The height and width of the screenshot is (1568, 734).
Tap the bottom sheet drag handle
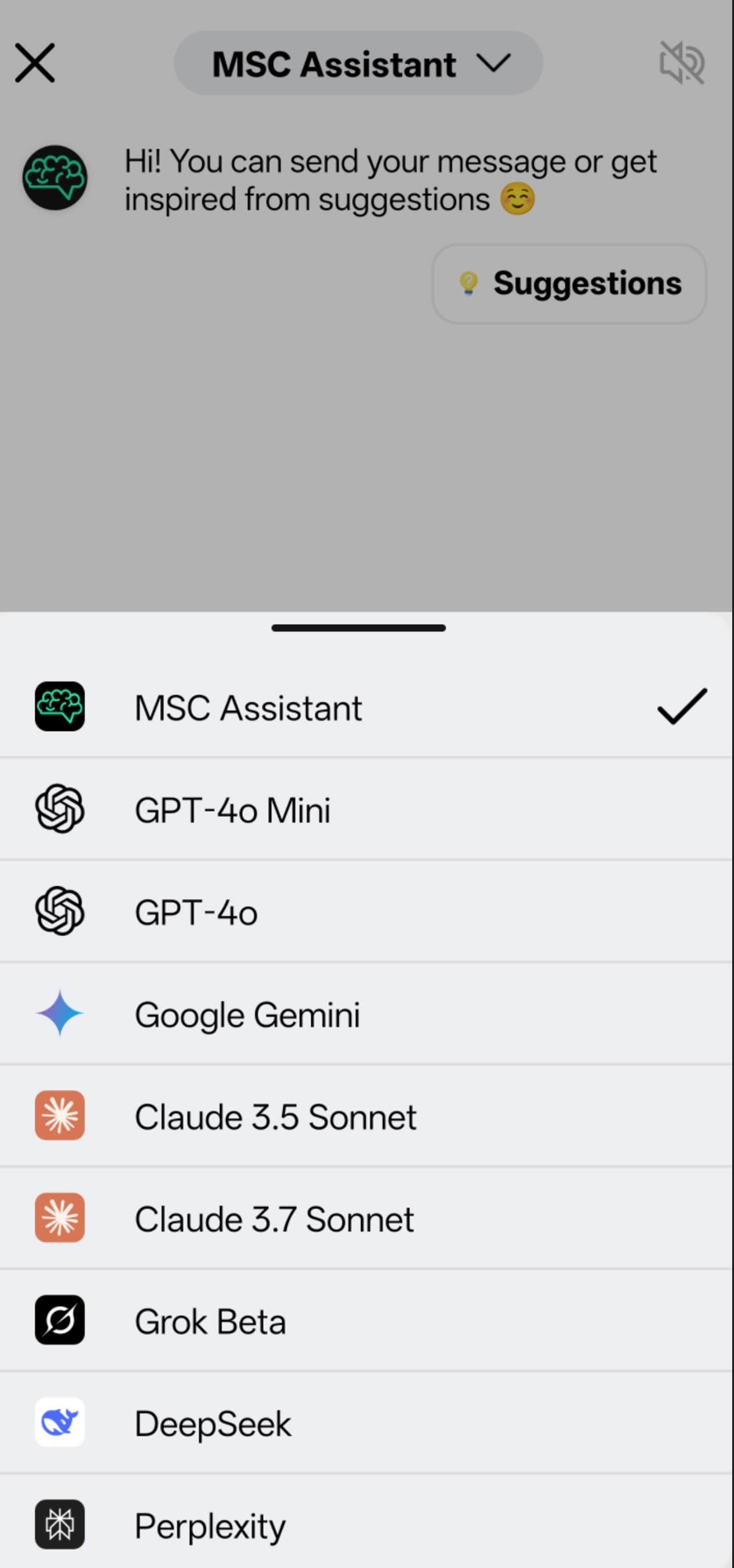point(358,628)
